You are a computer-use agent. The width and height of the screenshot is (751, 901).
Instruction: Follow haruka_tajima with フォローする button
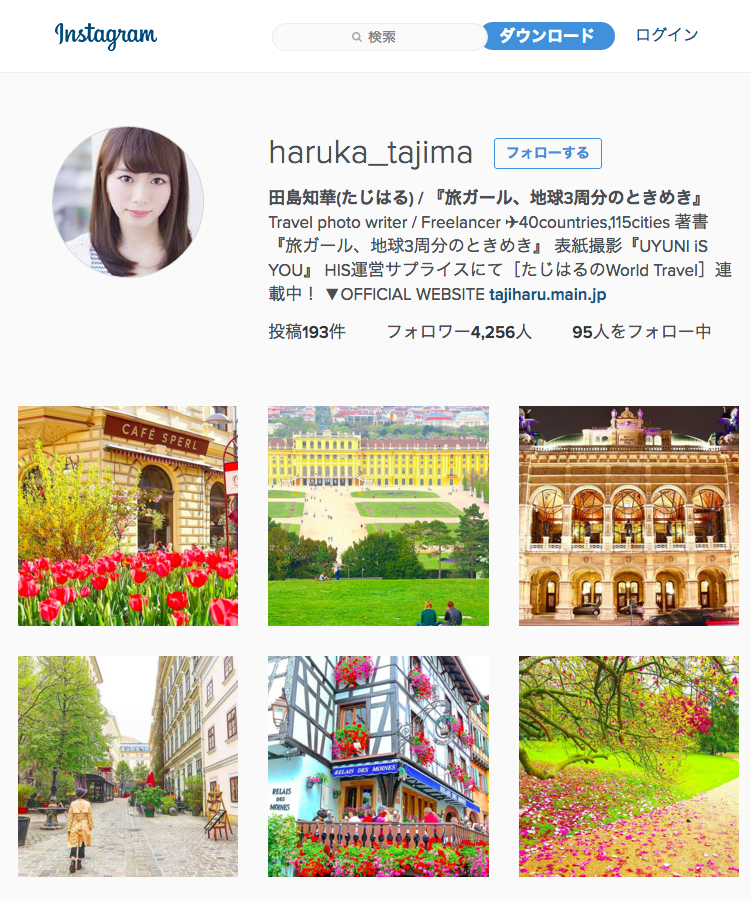coord(547,153)
